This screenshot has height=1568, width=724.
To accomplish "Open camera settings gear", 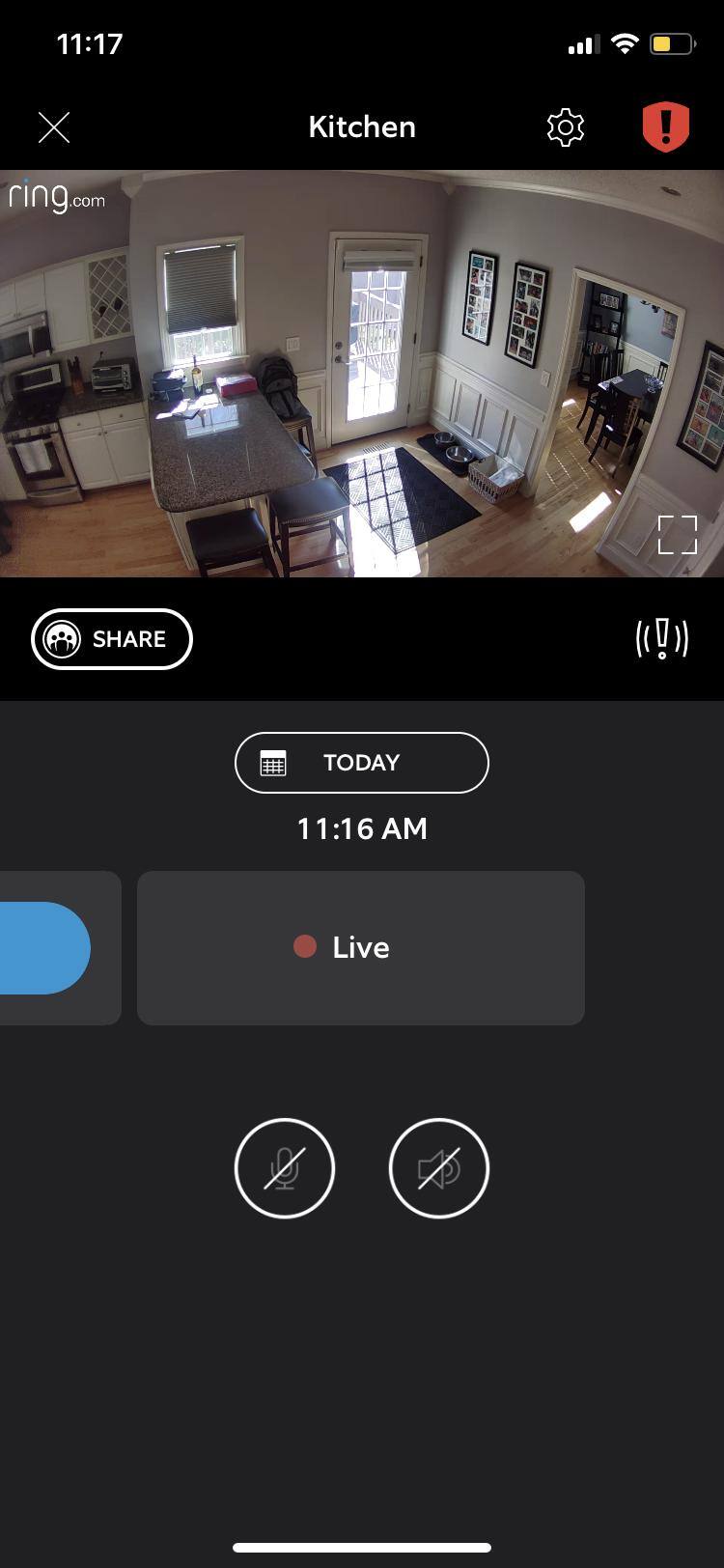I will click(566, 127).
